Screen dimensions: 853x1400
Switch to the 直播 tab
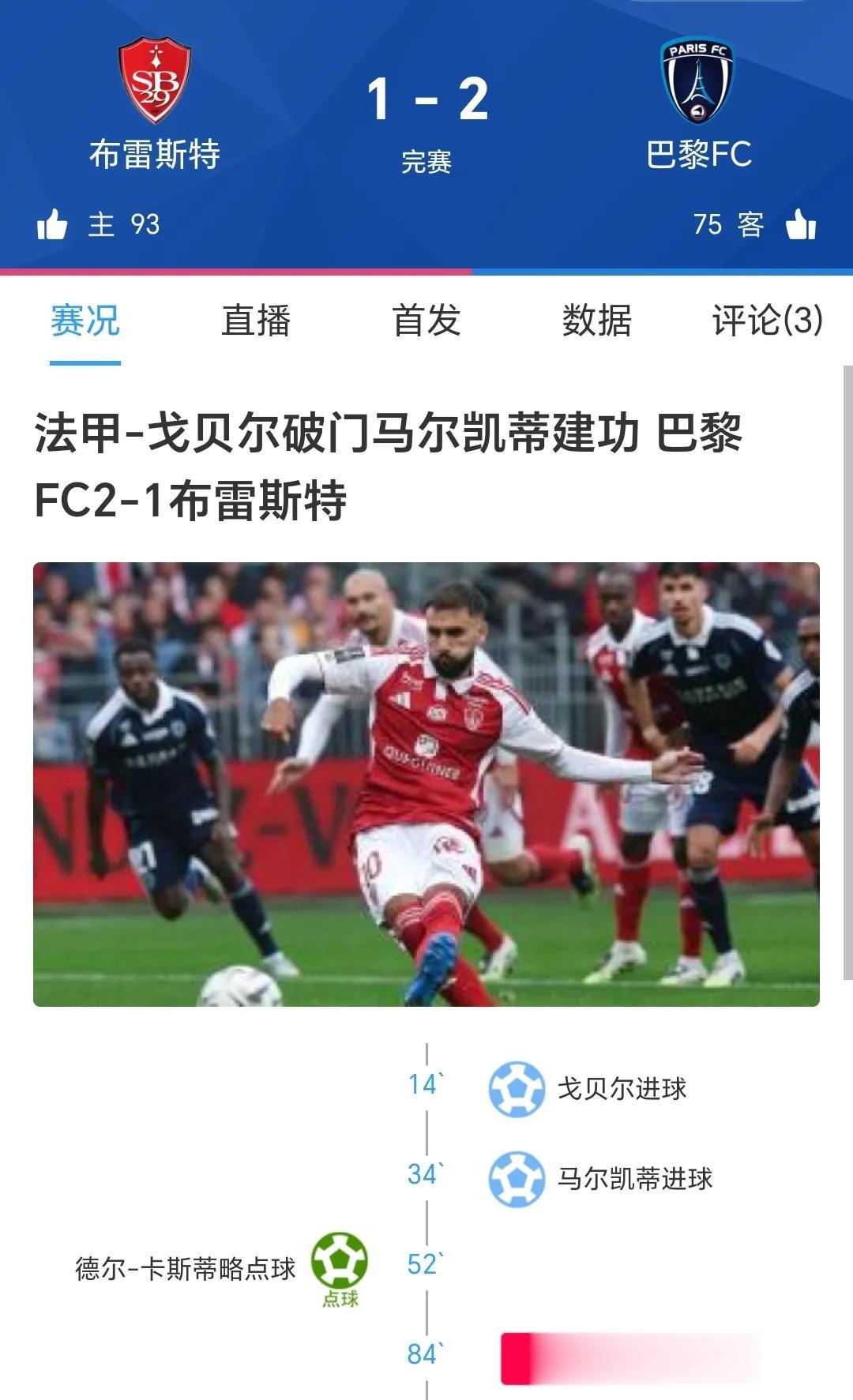click(x=256, y=321)
